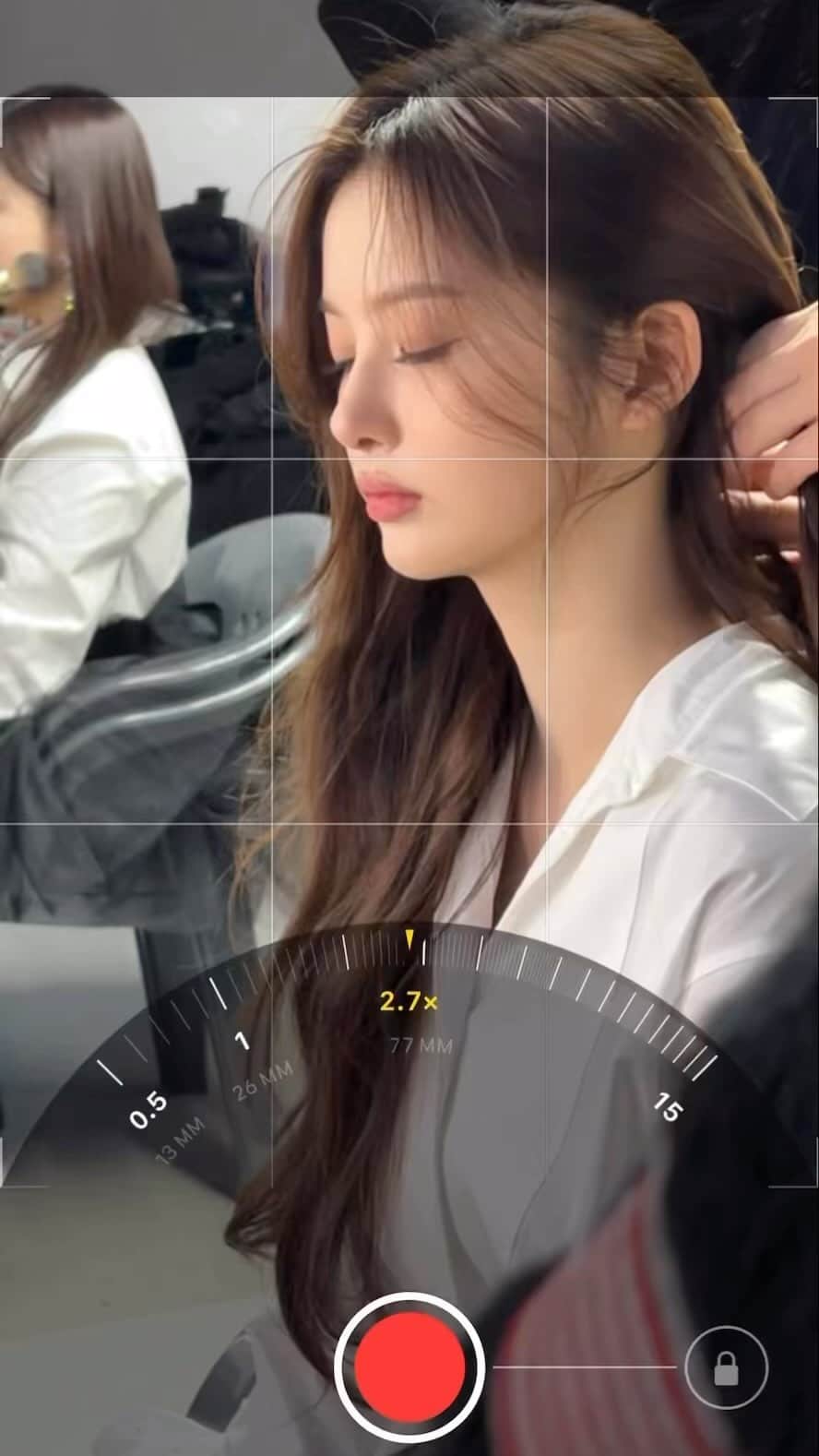Tap the red record shutter button
Image resolution: width=819 pixels, height=1456 pixels.
point(409,1366)
